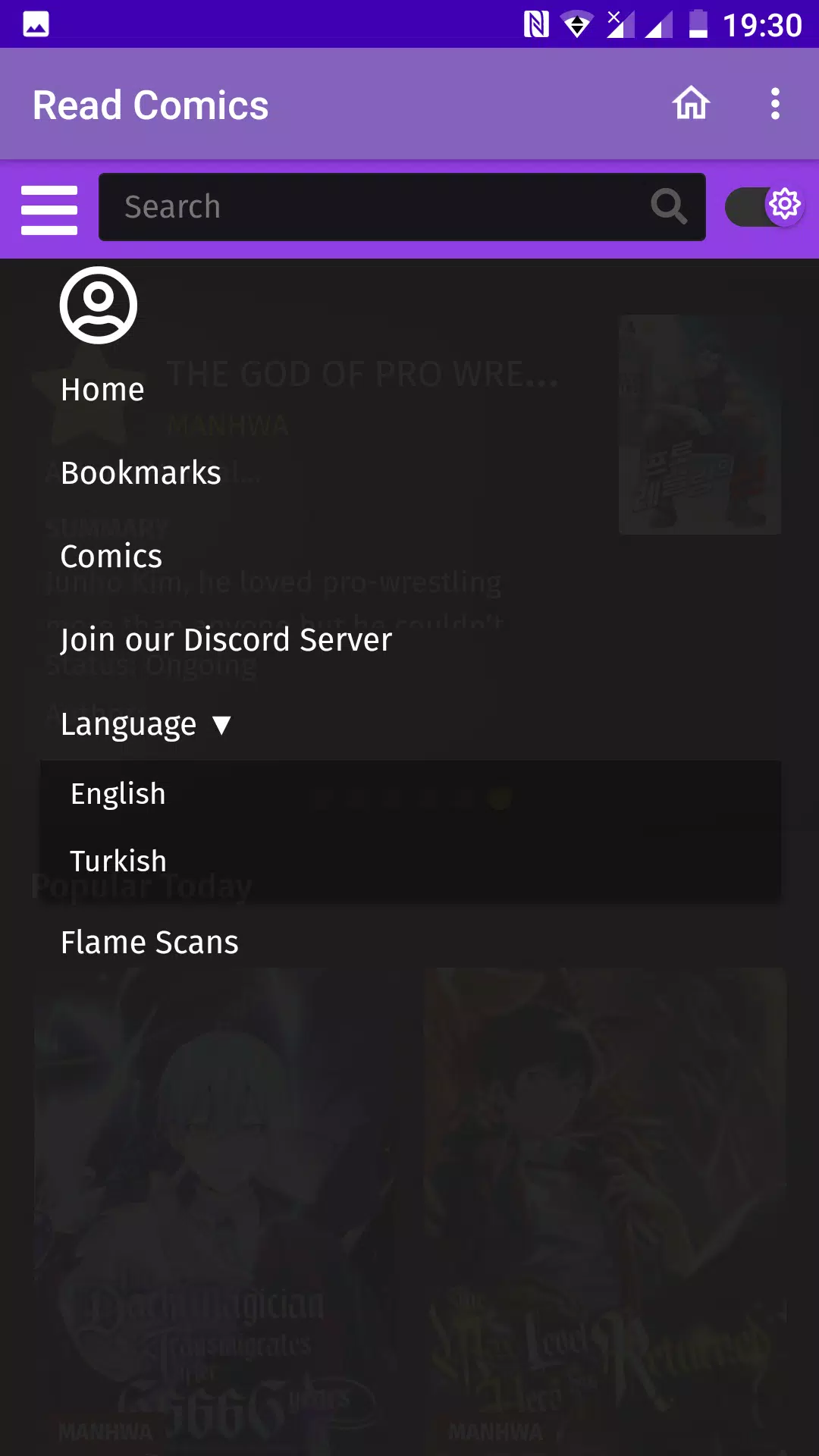
Task: Collapse the Language dropdown
Action: coord(146,724)
